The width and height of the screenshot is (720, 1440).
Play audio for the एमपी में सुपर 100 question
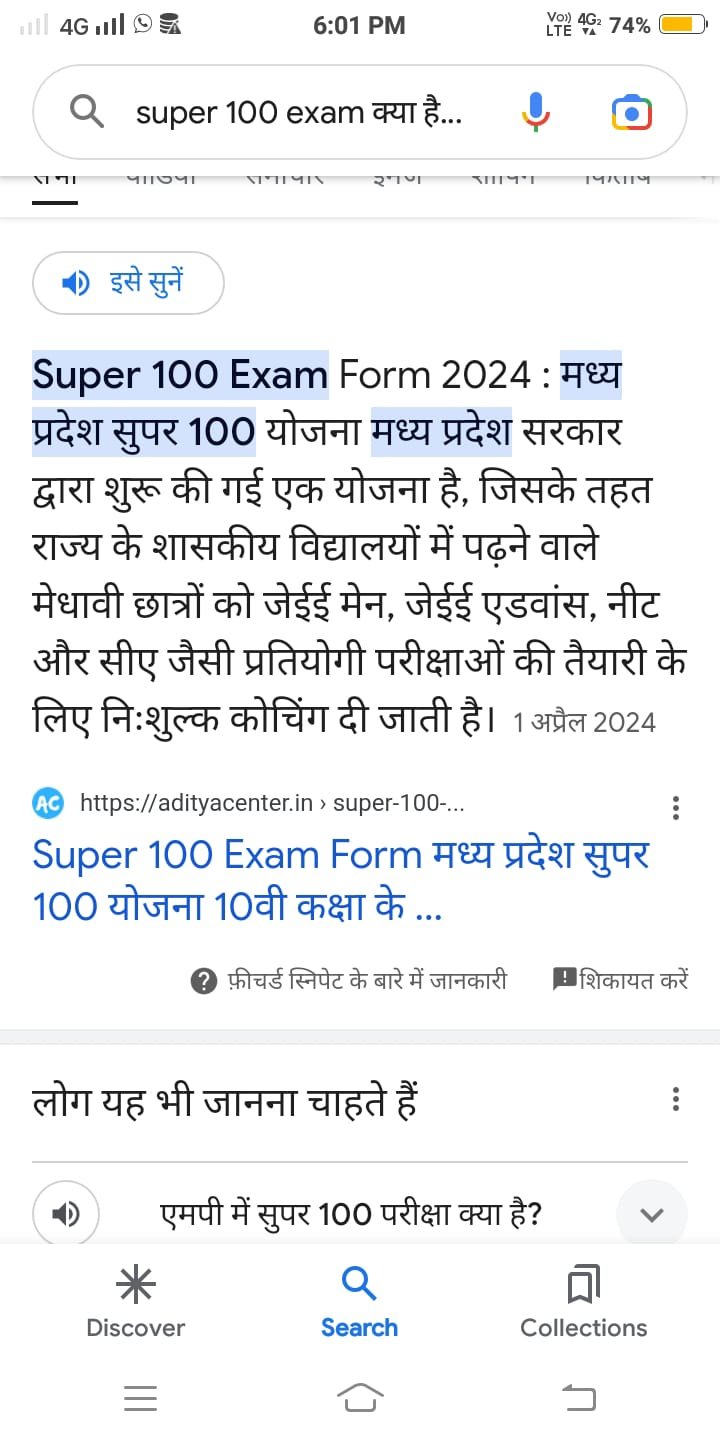pyautogui.click(x=66, y=1215)
